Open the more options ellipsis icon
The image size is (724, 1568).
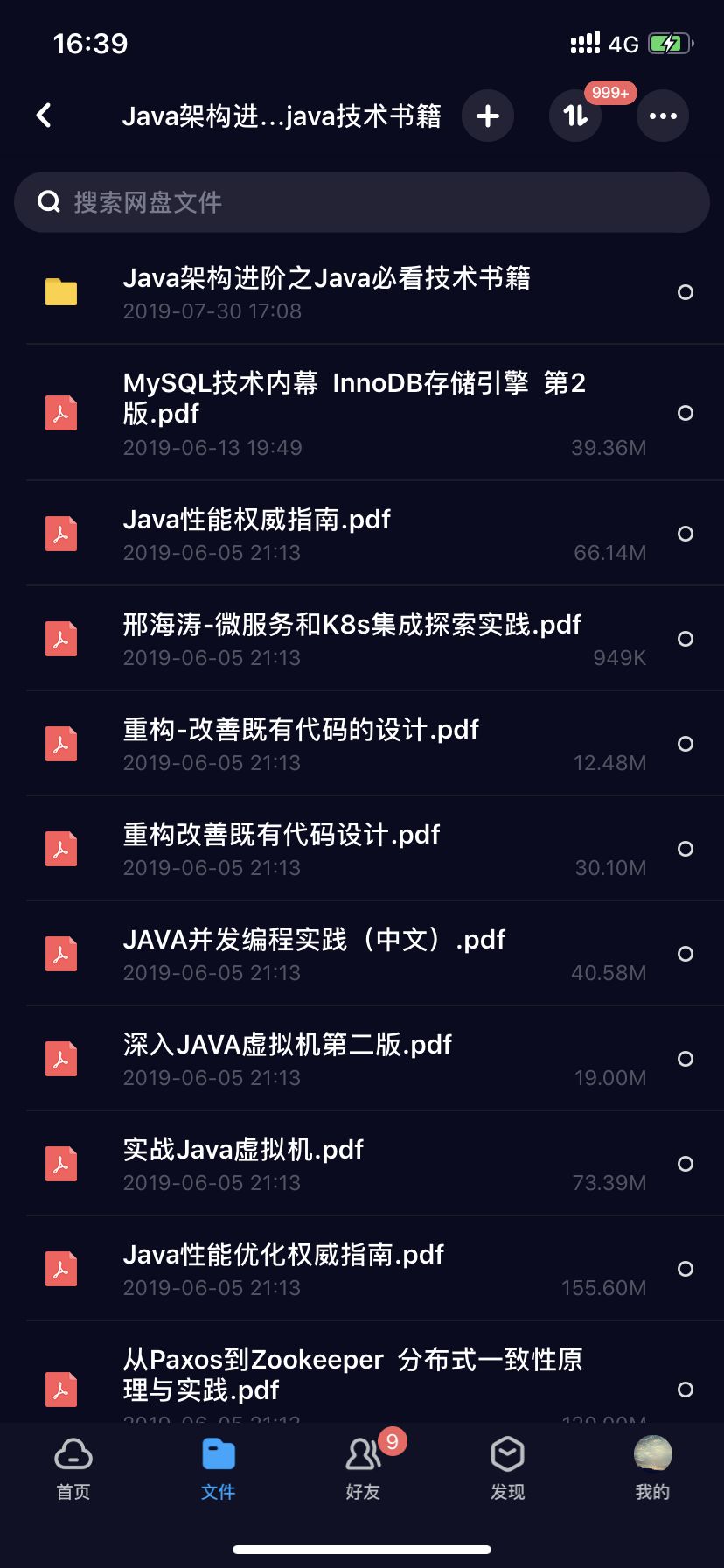pos(662,115)
